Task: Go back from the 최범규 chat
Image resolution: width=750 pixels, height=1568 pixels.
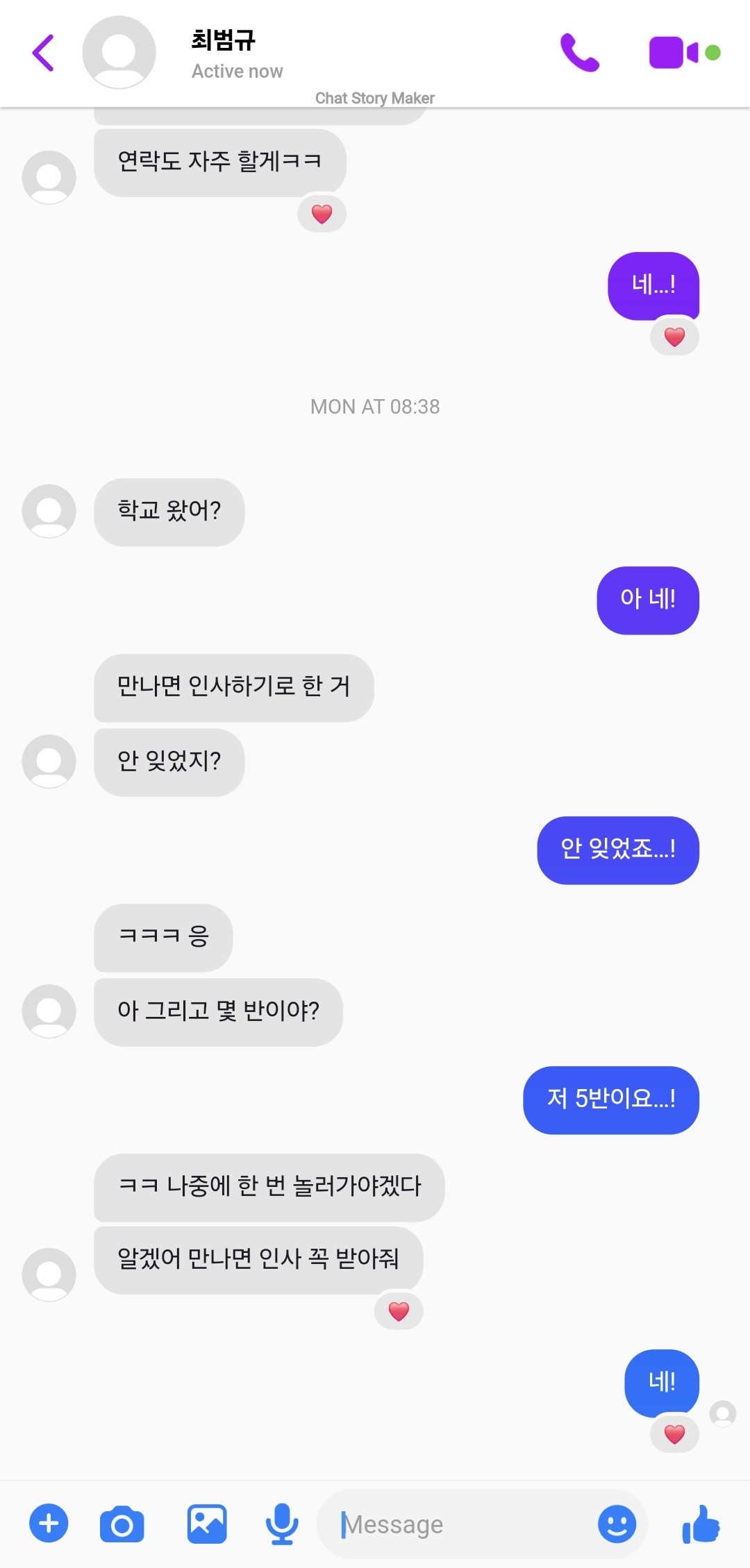Action: (x=43, y=53)
